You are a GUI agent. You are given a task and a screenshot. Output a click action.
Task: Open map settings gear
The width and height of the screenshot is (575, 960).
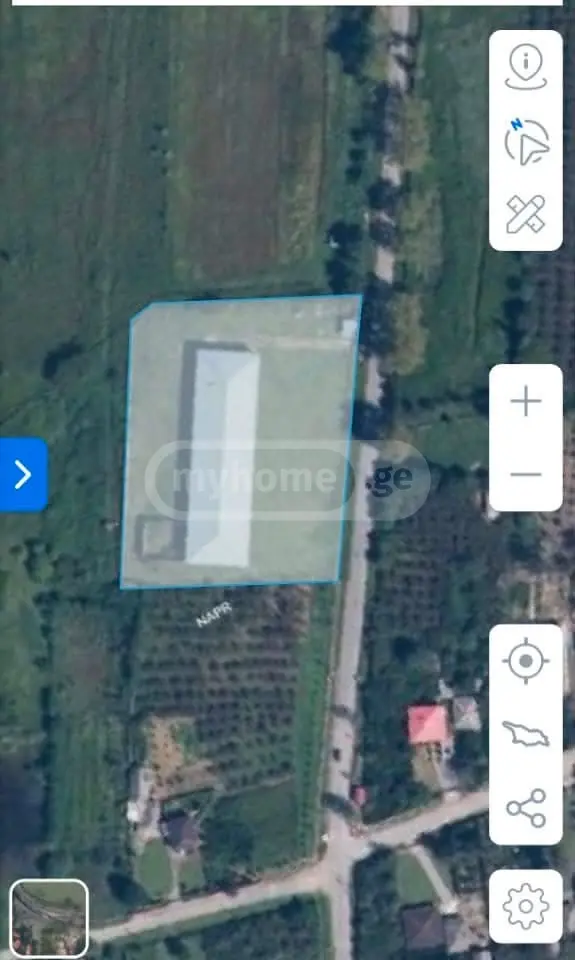coord(525,906)
